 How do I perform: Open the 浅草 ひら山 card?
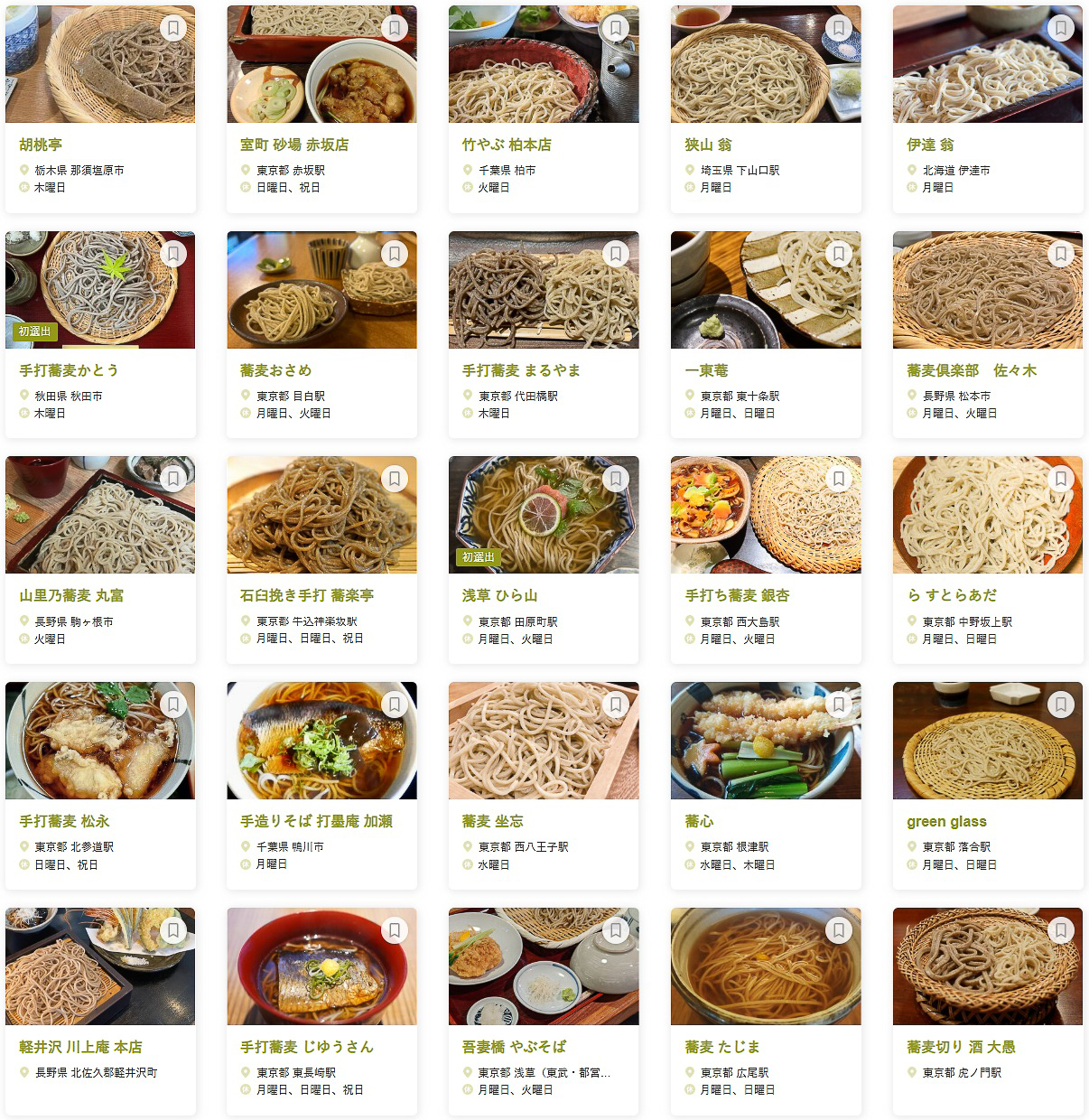click(x=499, y=595)
